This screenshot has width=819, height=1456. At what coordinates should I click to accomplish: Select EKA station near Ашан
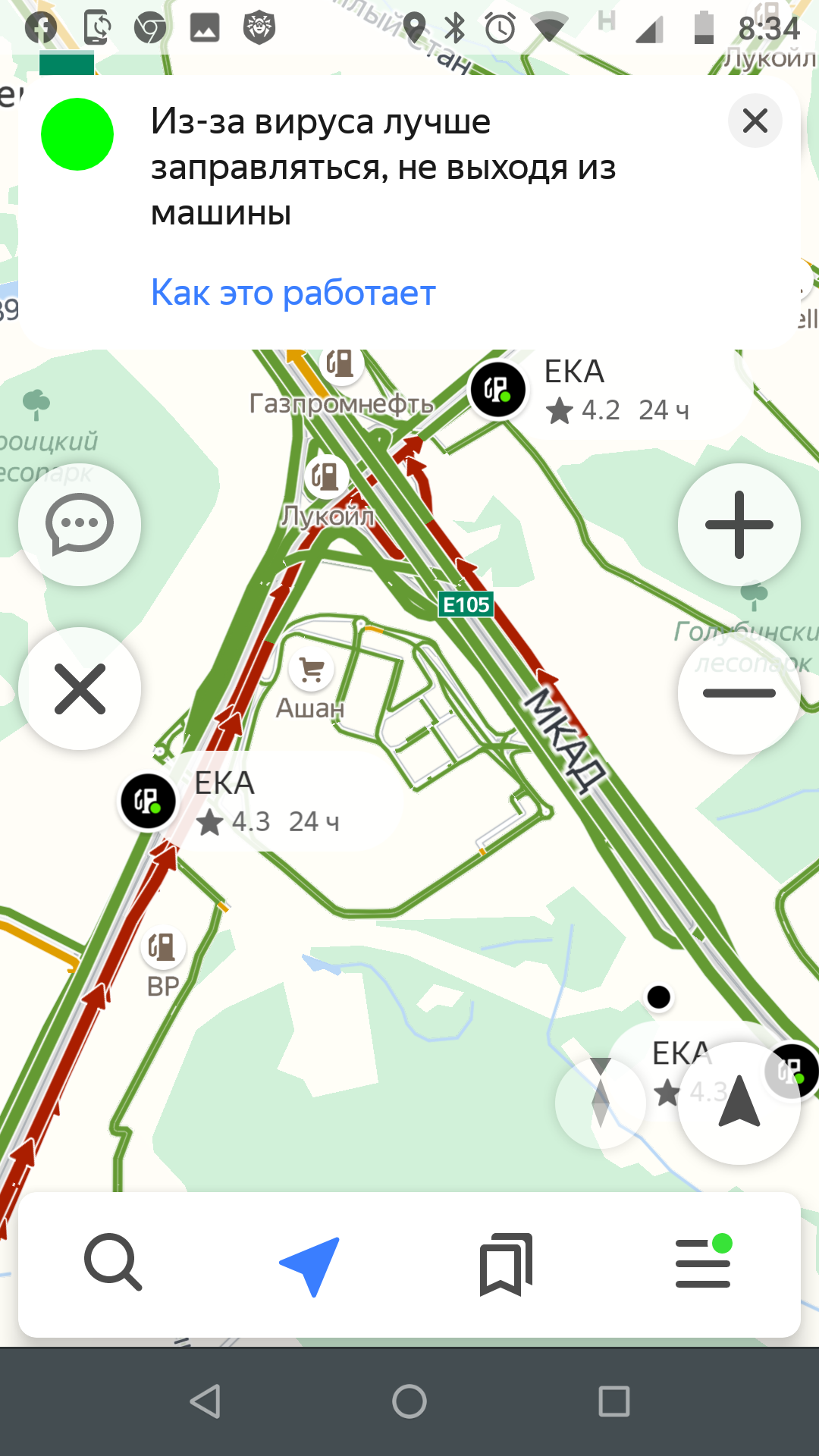149,802
